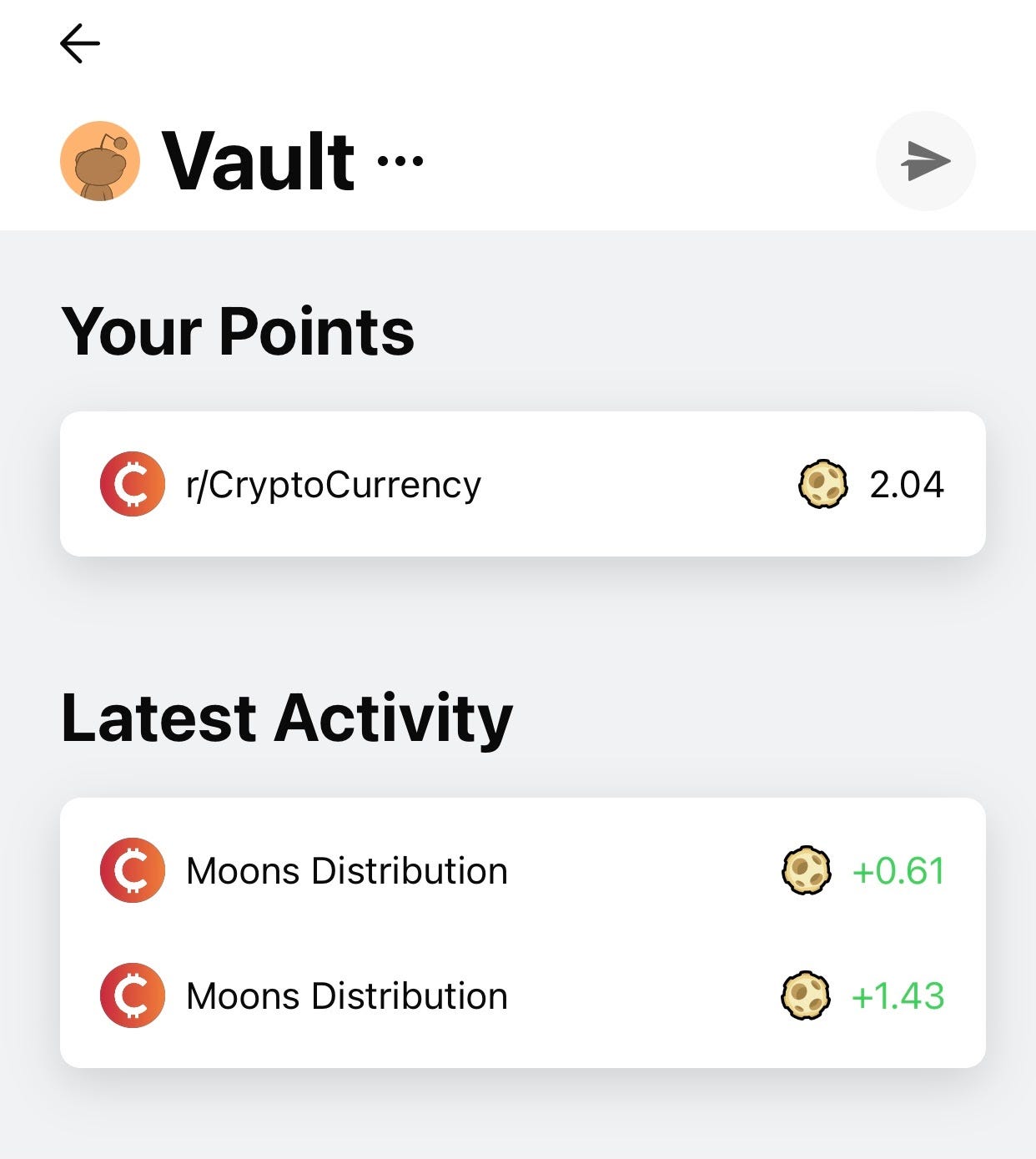
Task: Open the three-dot menu beside Vault
Action: [x=400, y=160]
